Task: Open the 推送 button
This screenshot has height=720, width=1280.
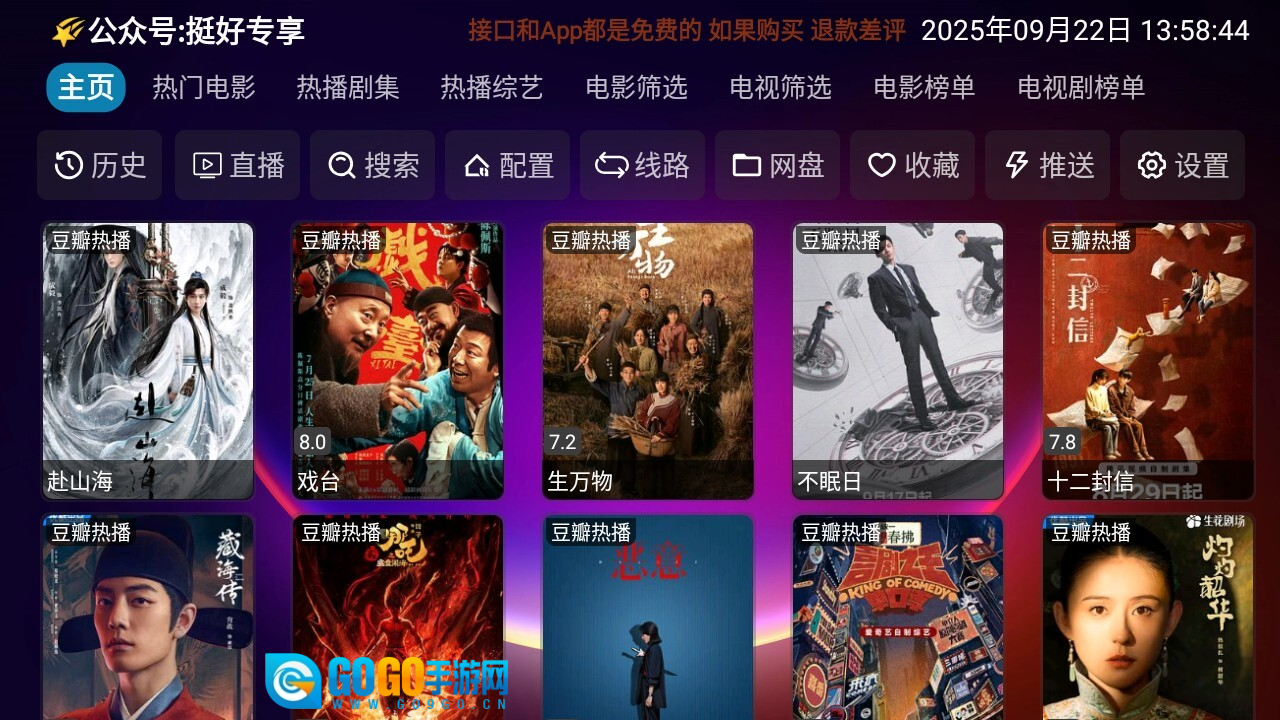Action: tap(1048, 165)
